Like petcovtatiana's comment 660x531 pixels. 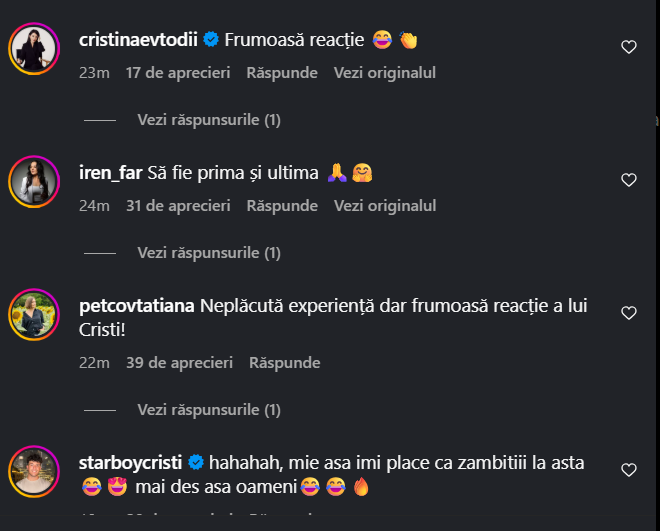click(x=629, y=313)
